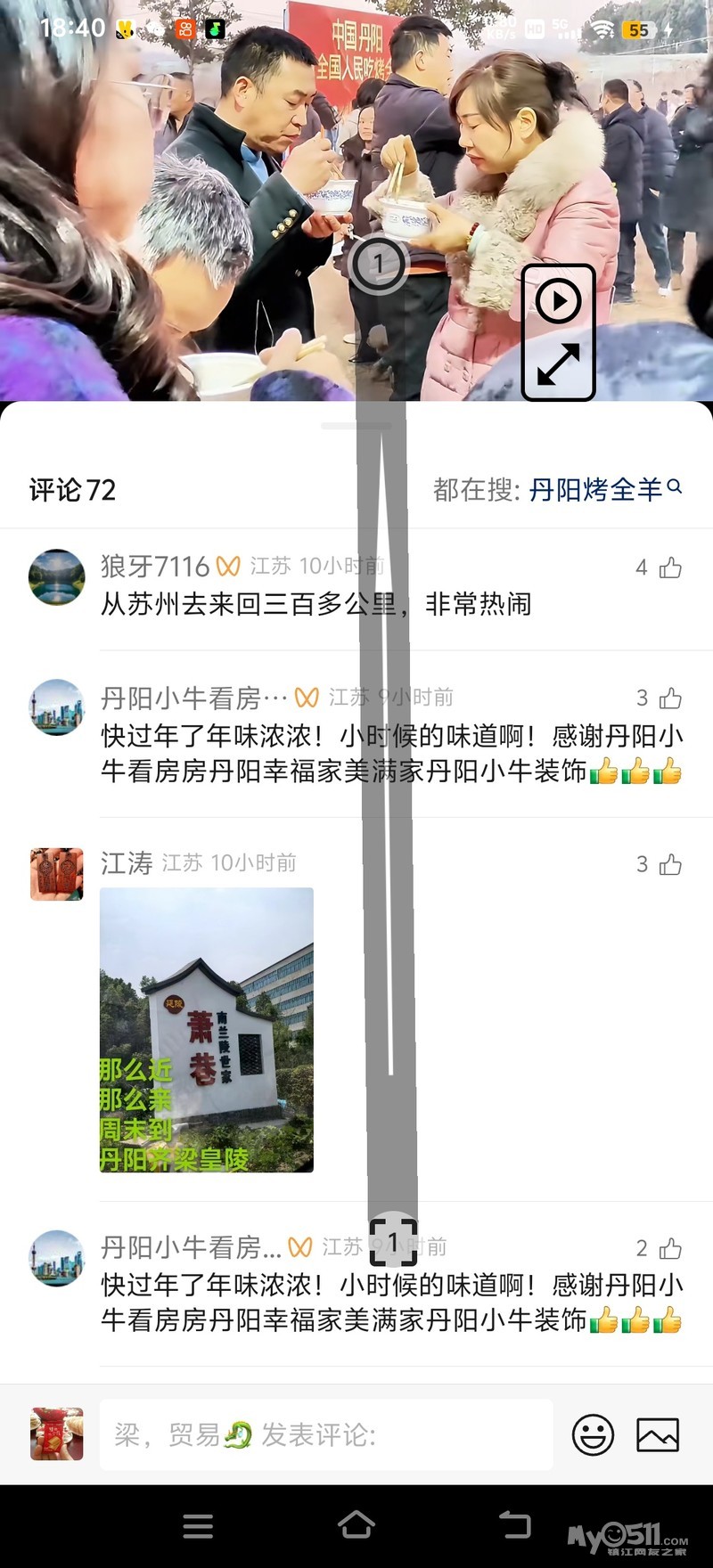Image resolution: width=713 pixels, height=1568 pixels.
Task: Play the video in the floating control
Action: (559, 301)
